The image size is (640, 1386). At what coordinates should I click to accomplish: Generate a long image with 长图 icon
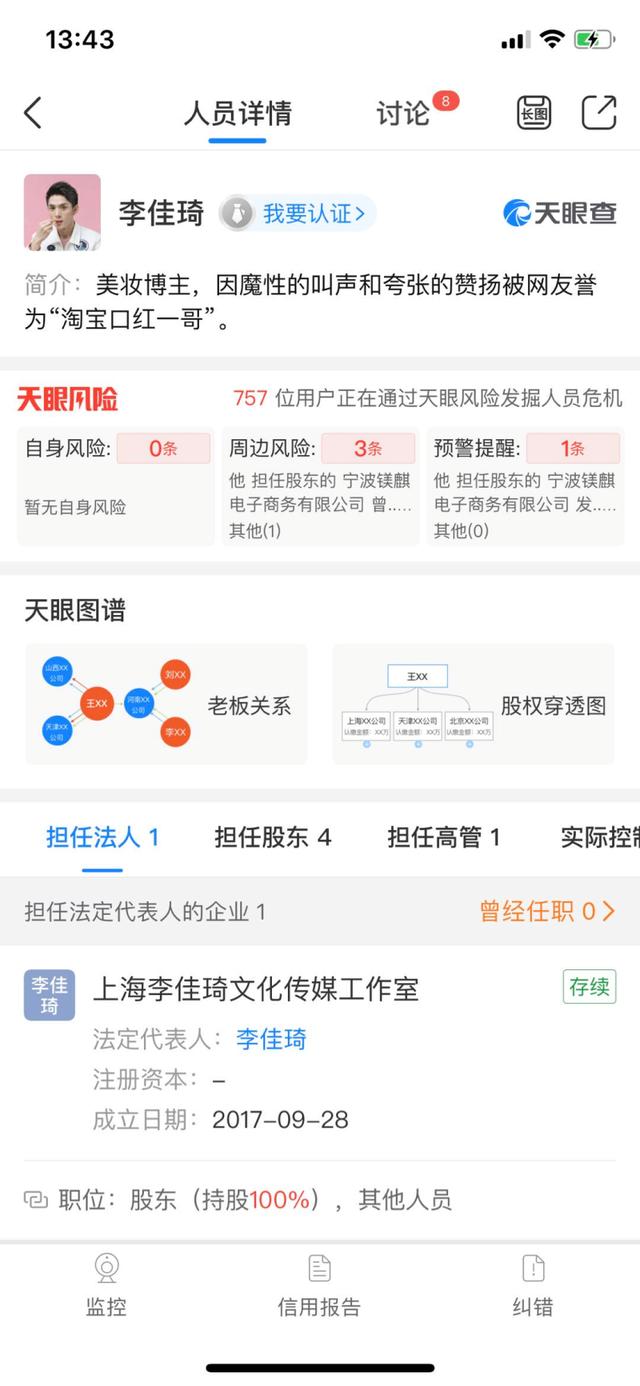[x=534, y=113]
